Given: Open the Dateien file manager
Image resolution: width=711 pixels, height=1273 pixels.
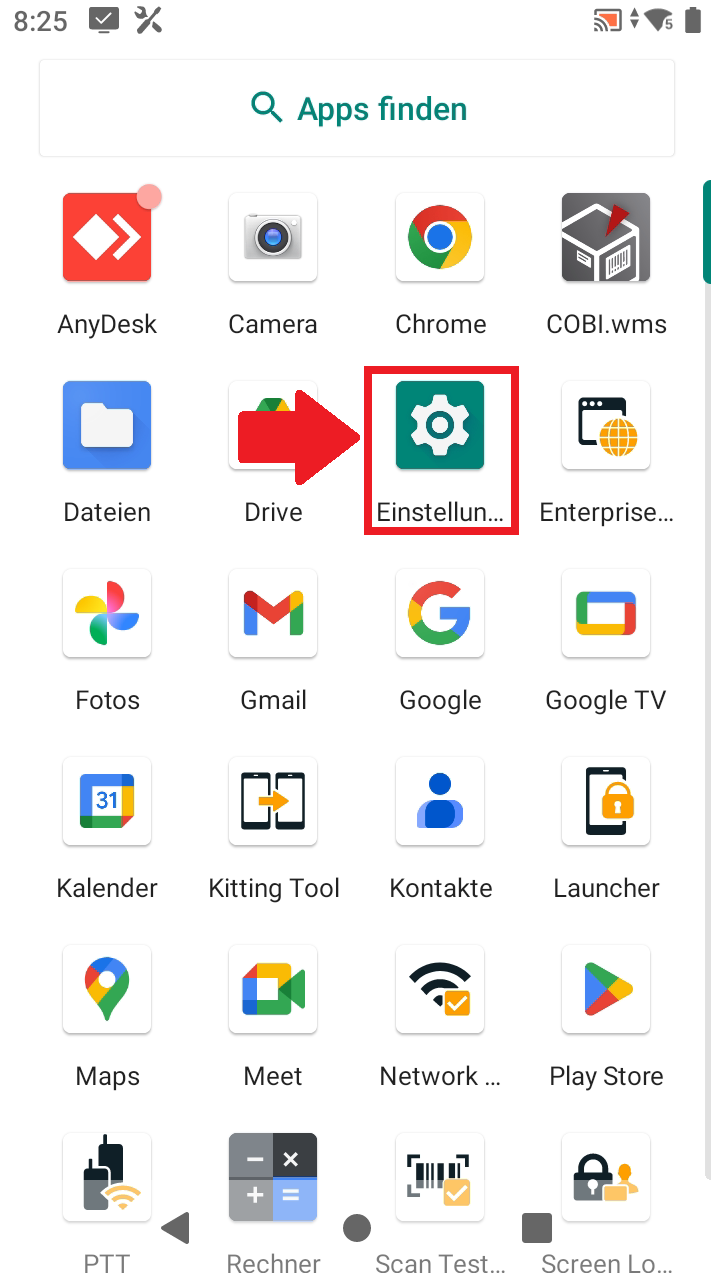Looking at the screenshot, I should coord(107,426).
